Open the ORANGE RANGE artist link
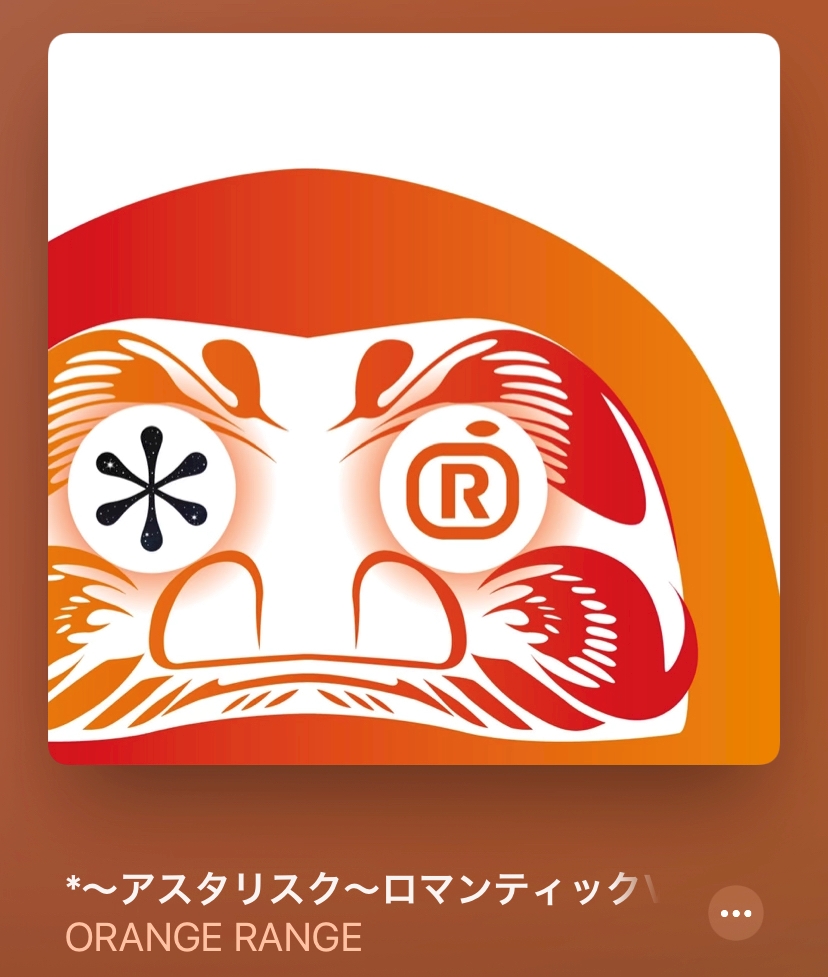 pyautogui.click(x=213, y=938)
